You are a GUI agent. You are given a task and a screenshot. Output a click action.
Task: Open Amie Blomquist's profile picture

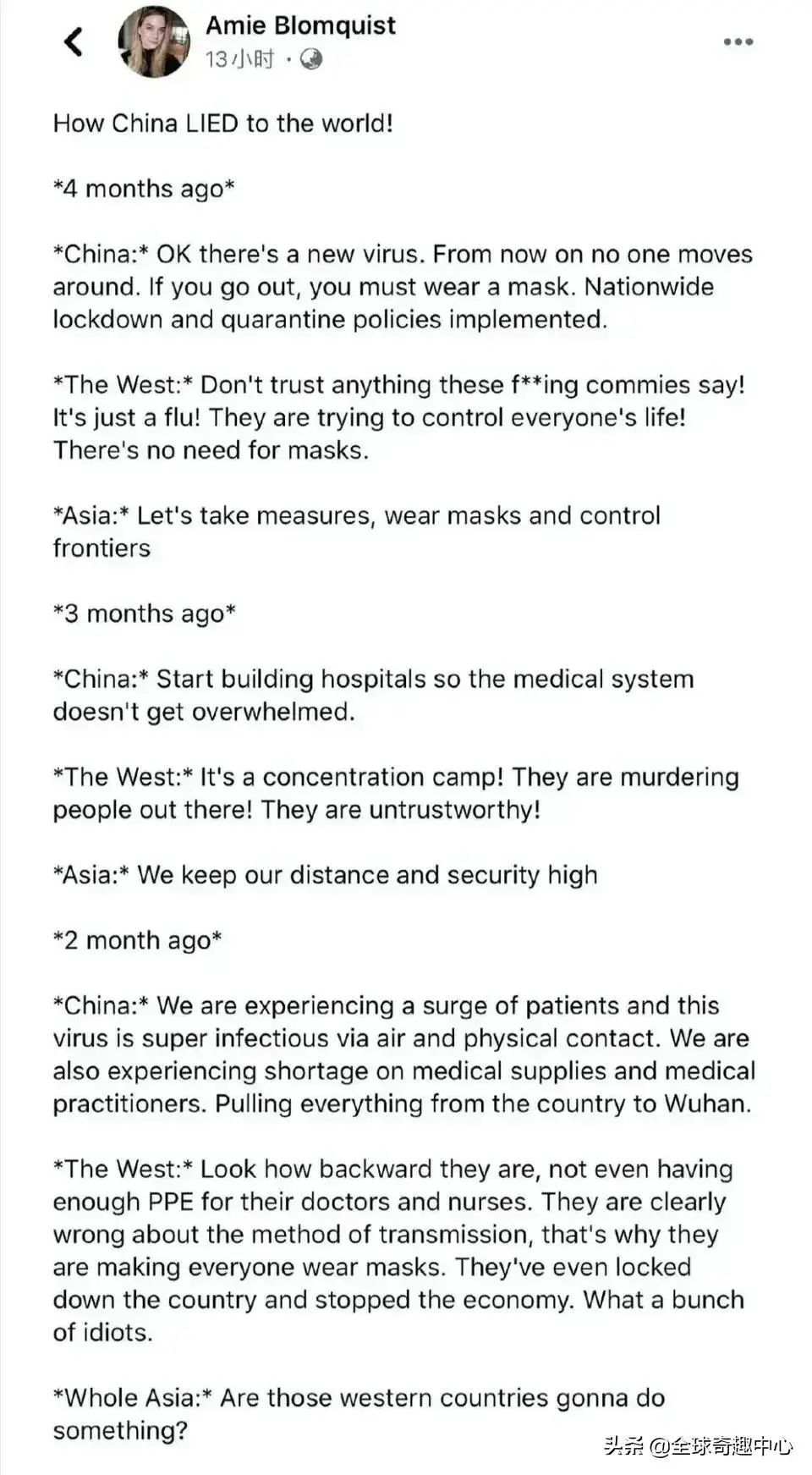153,41
